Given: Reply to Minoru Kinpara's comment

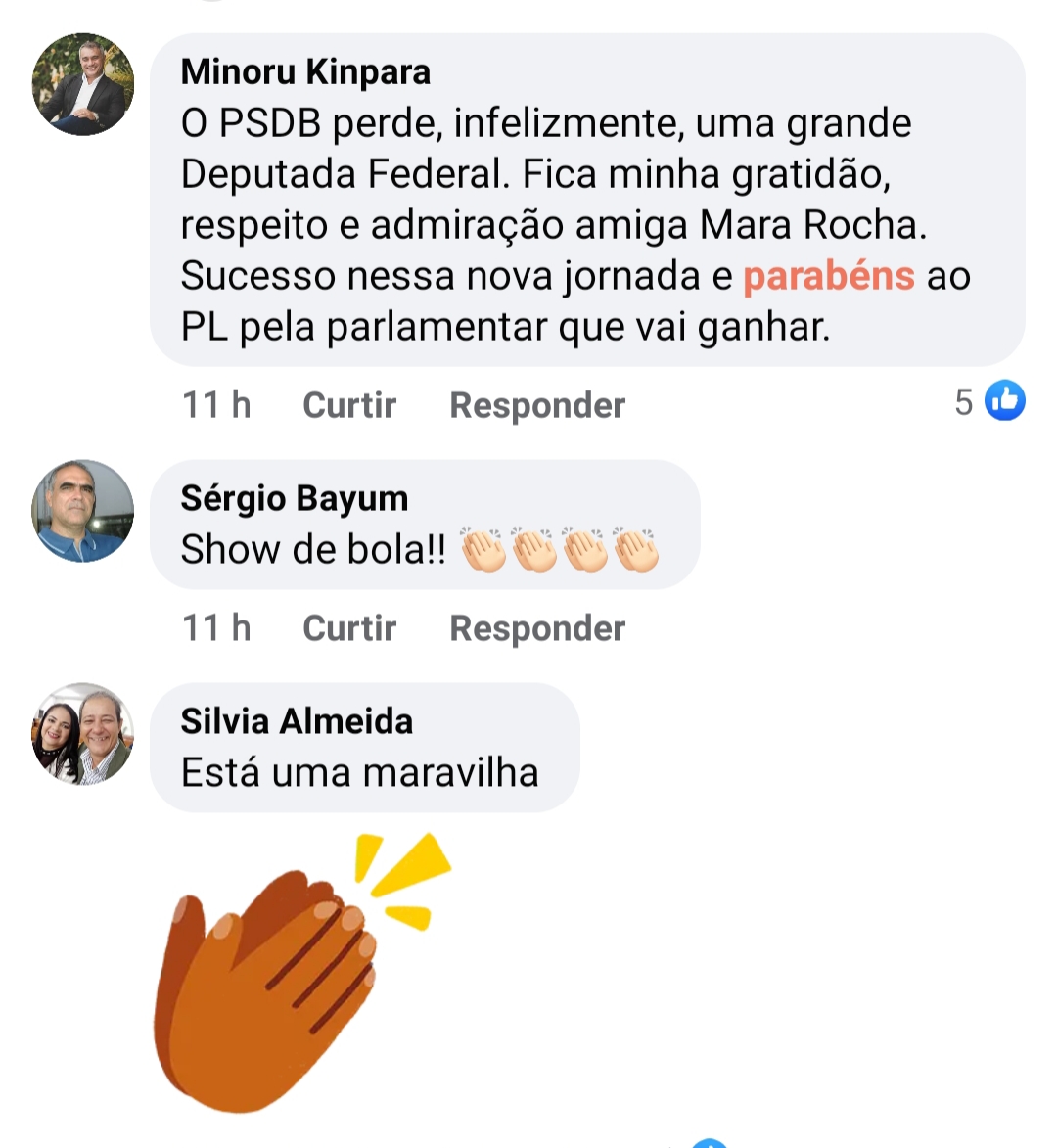Looking at the screenshot, I should click(x=536, y=404).
